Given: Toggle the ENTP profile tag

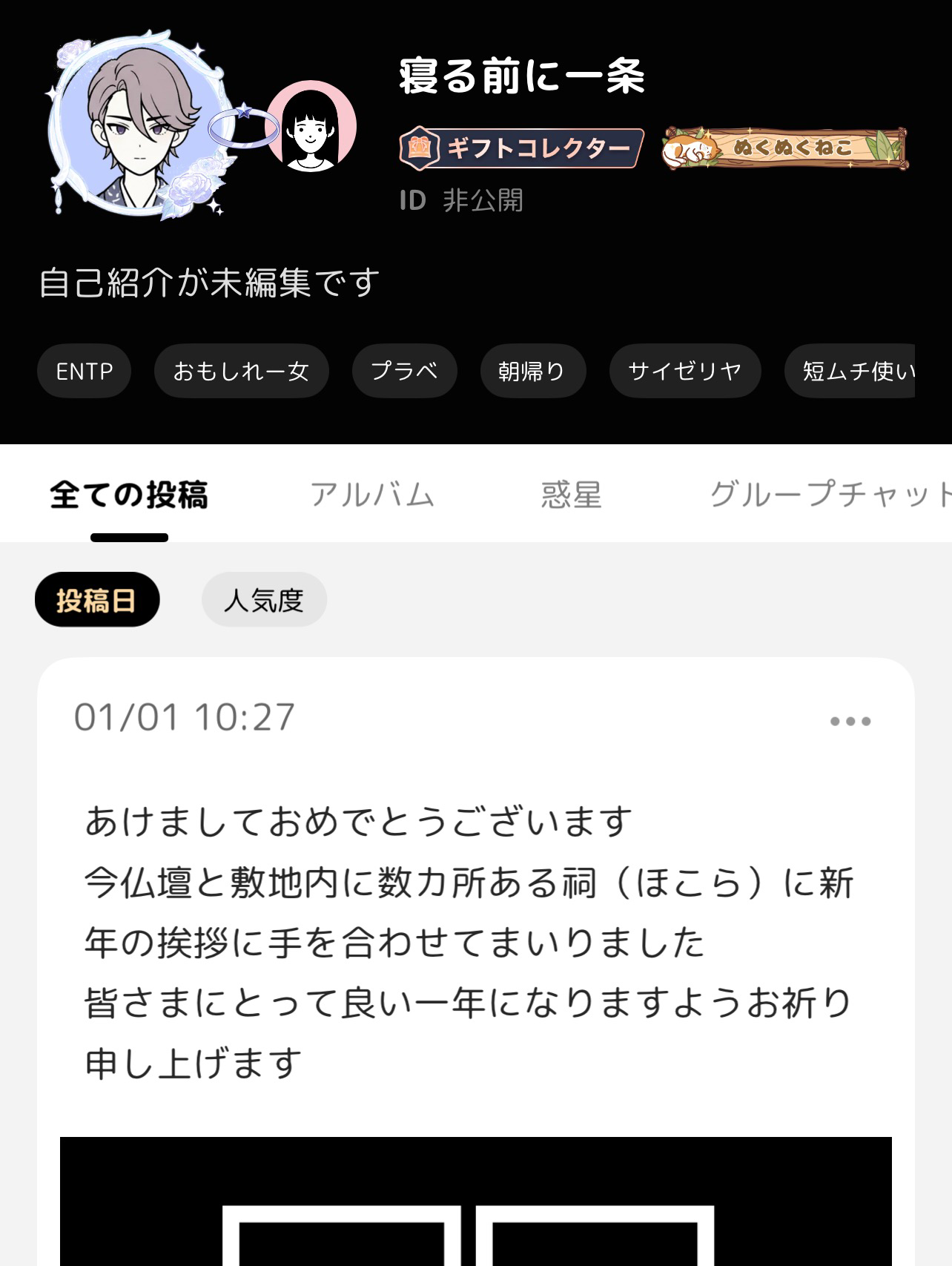Looking at the screenshot, I should coord(83,371).
